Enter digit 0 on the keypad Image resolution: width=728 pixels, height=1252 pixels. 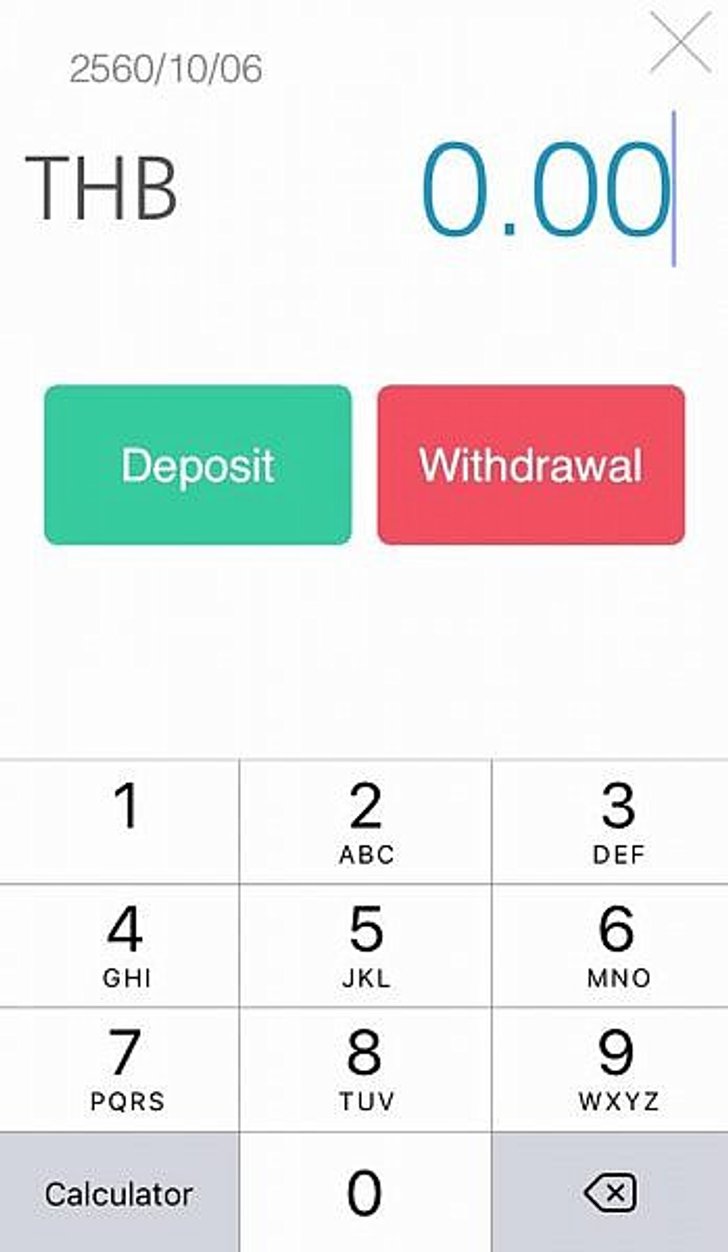pos(366,1192)
